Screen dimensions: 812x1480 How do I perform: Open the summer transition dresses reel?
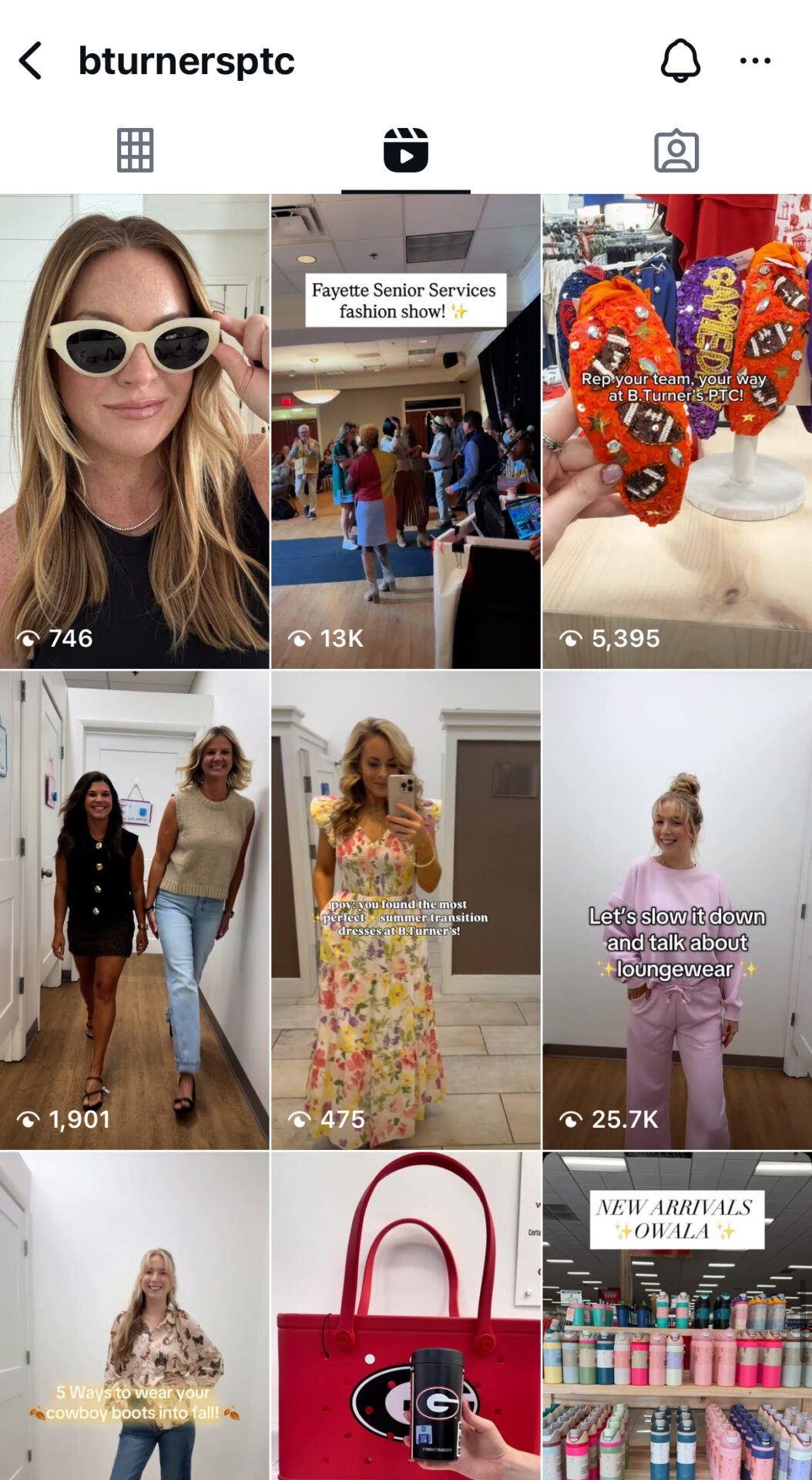point(405,910)
